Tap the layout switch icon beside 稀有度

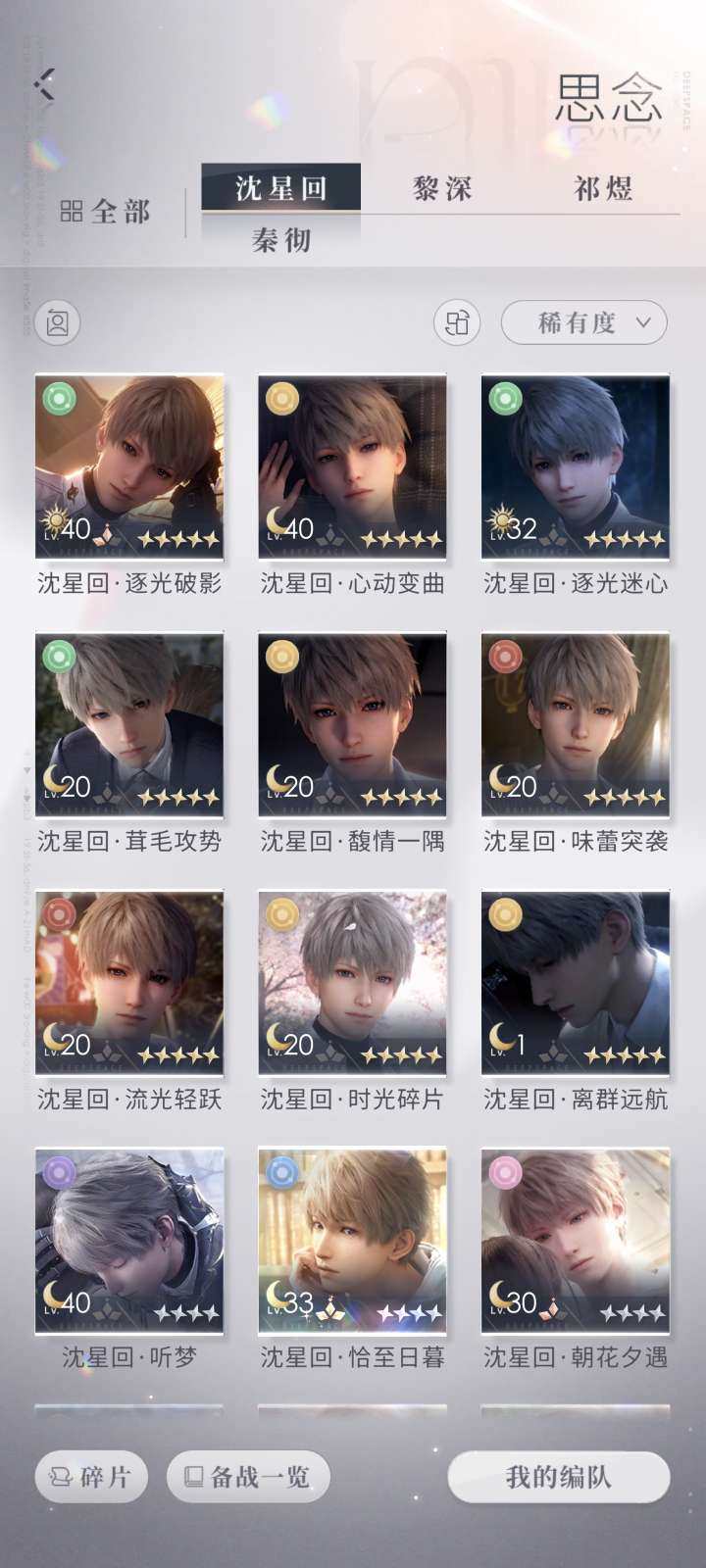coord(457,322)
